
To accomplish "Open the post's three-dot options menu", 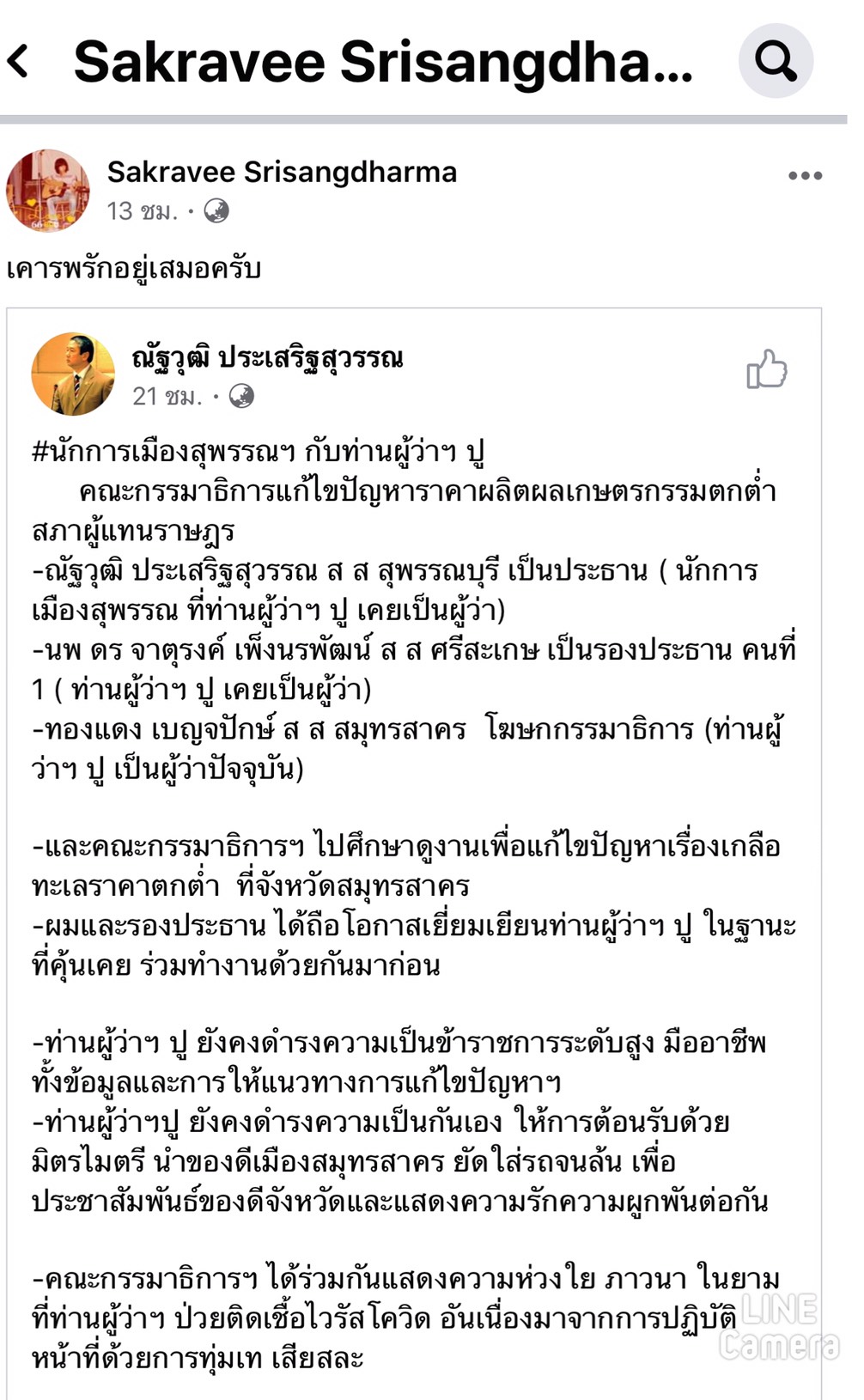I will 805,176.
